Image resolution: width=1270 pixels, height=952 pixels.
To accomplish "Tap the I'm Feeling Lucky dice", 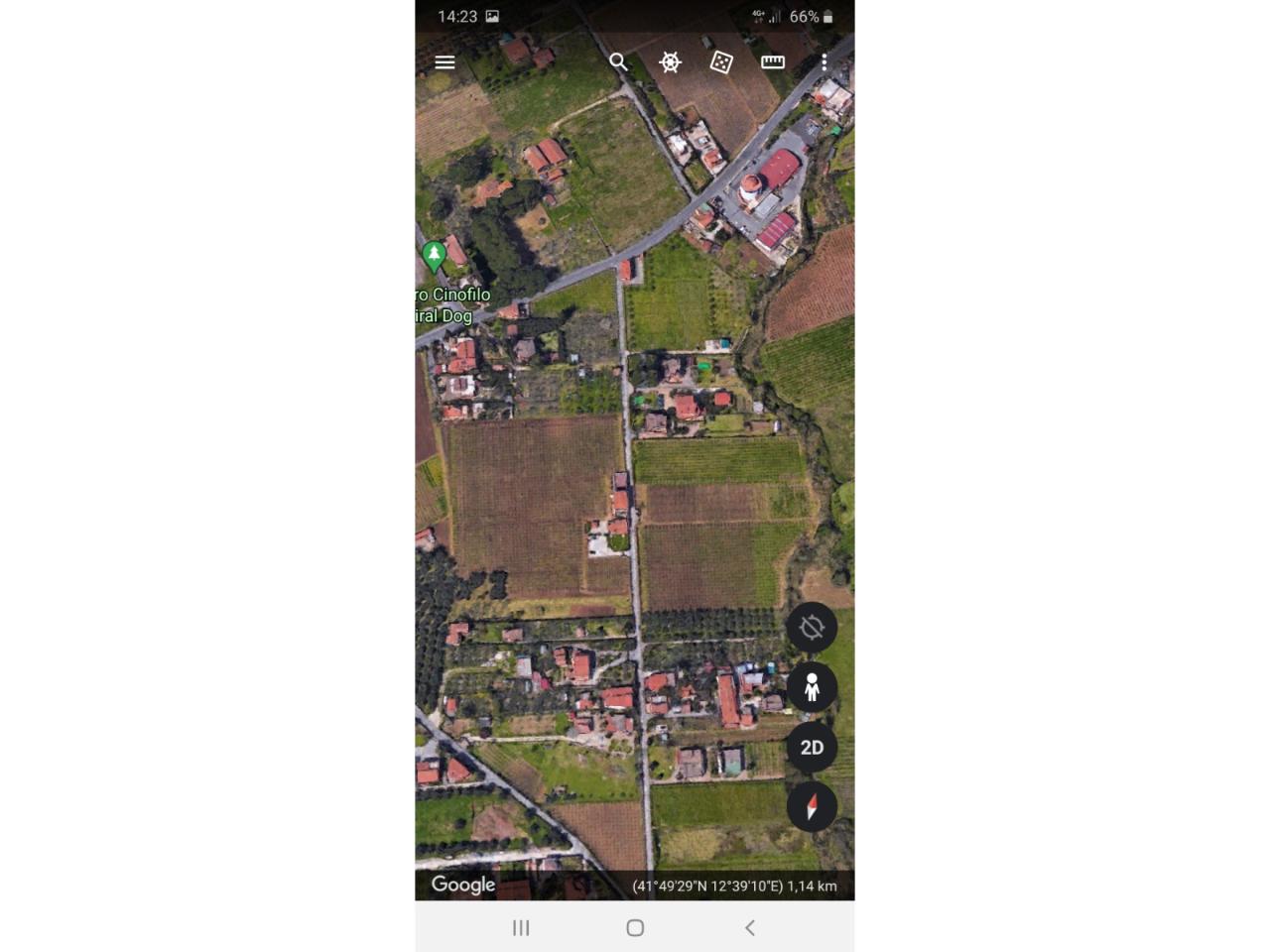I will pos(721,62).
